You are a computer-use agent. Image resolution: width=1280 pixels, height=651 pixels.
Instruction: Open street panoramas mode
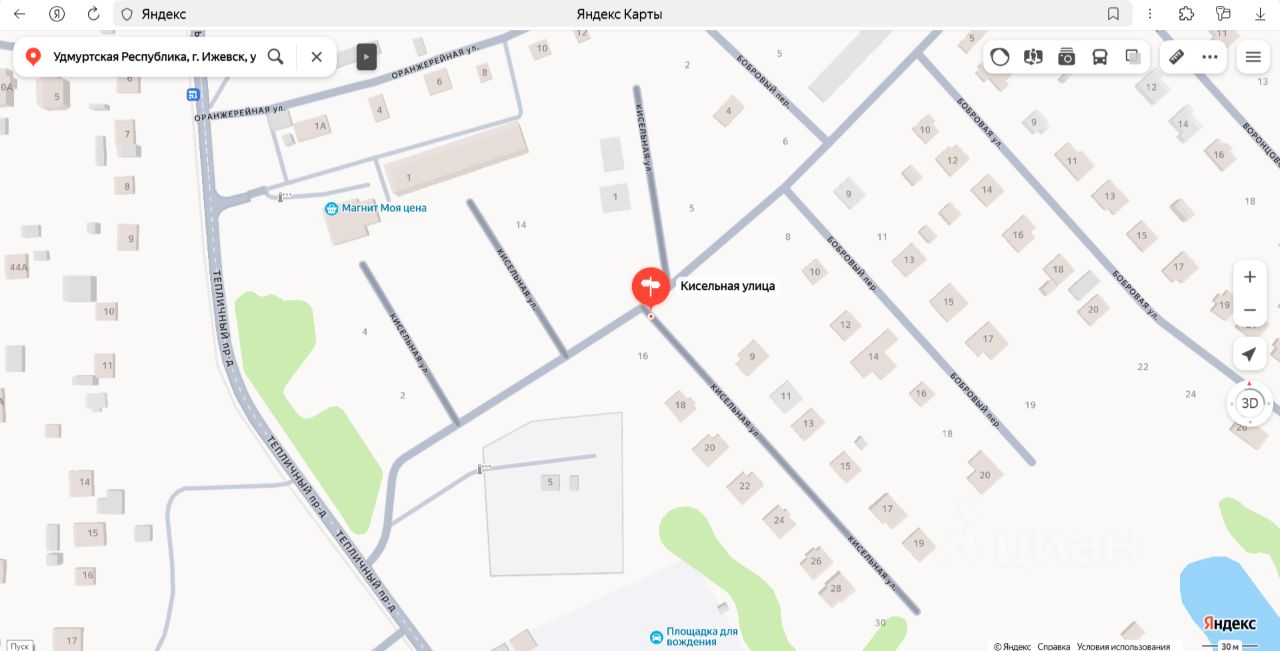1033,57
